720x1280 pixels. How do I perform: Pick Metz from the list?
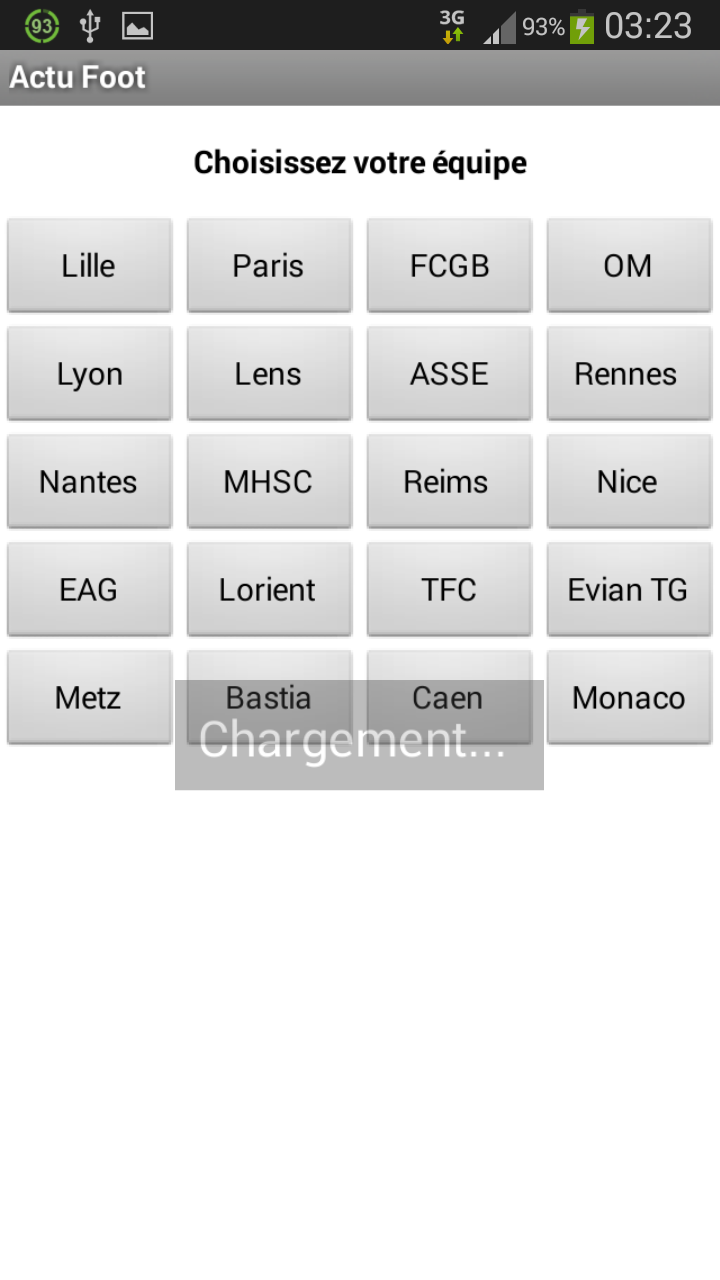[89, 698]
